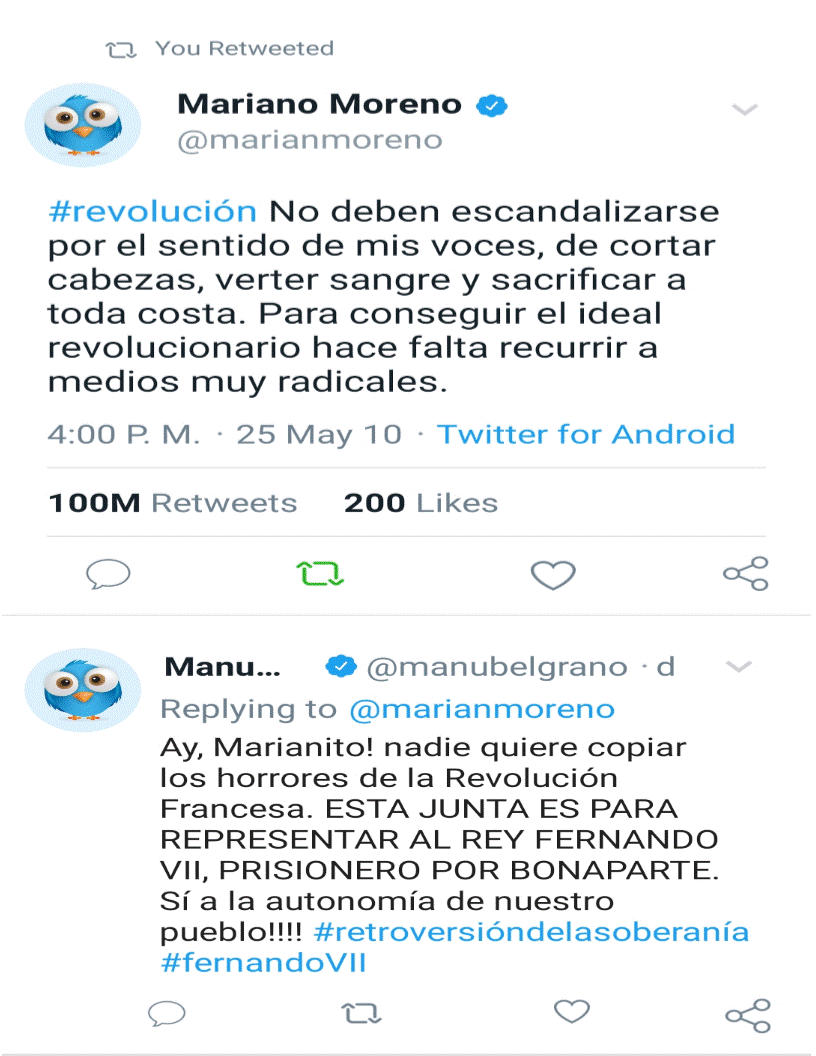Viewport: 816px width, 1056px height.
Task: Share @manubelgrano's reply
Action: (747, 1014)
